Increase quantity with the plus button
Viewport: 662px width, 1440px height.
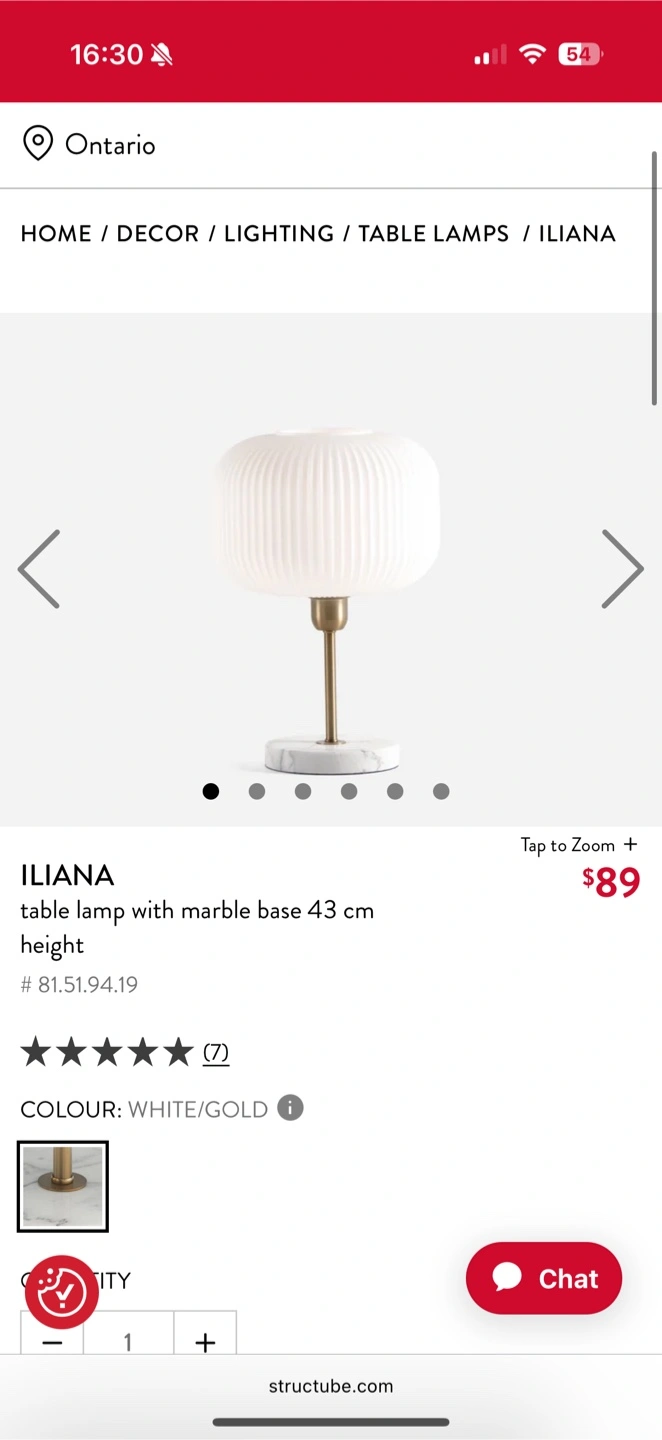point(205,1341)
